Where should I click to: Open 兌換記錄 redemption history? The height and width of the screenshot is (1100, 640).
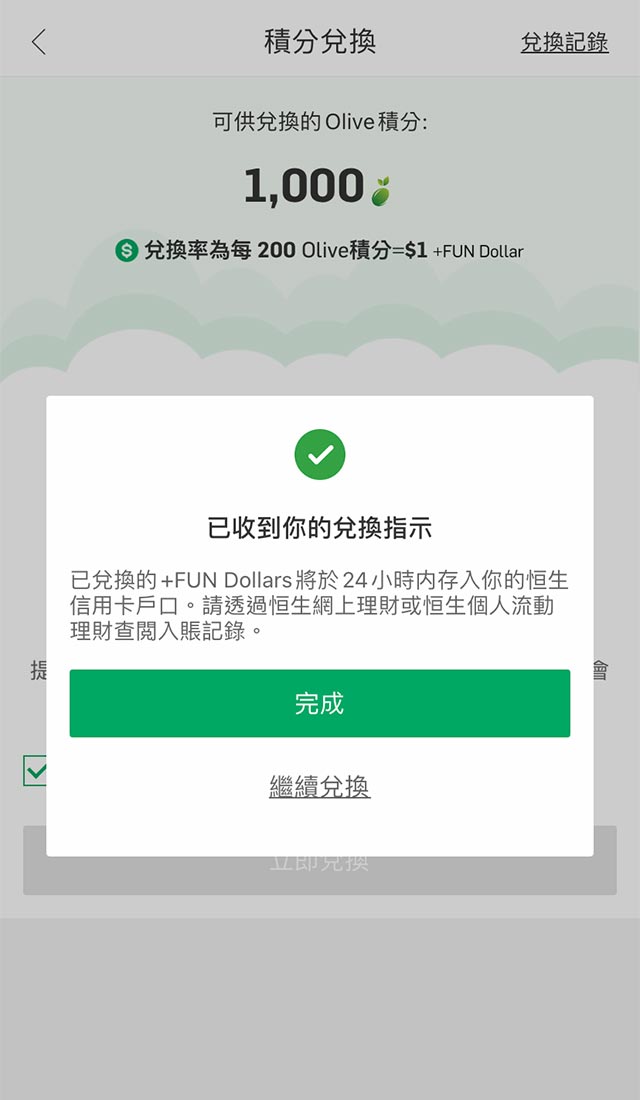564,43
